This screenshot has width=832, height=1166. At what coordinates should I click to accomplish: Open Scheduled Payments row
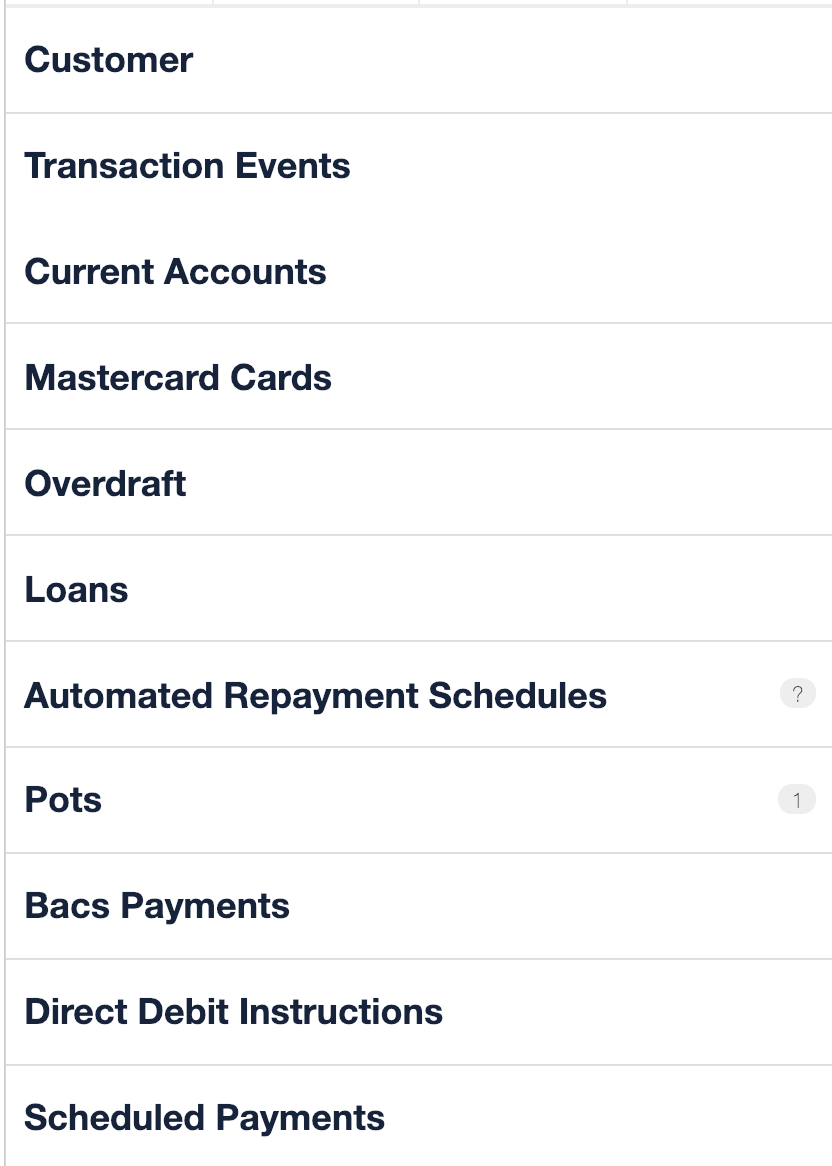tap(204, 1118)
